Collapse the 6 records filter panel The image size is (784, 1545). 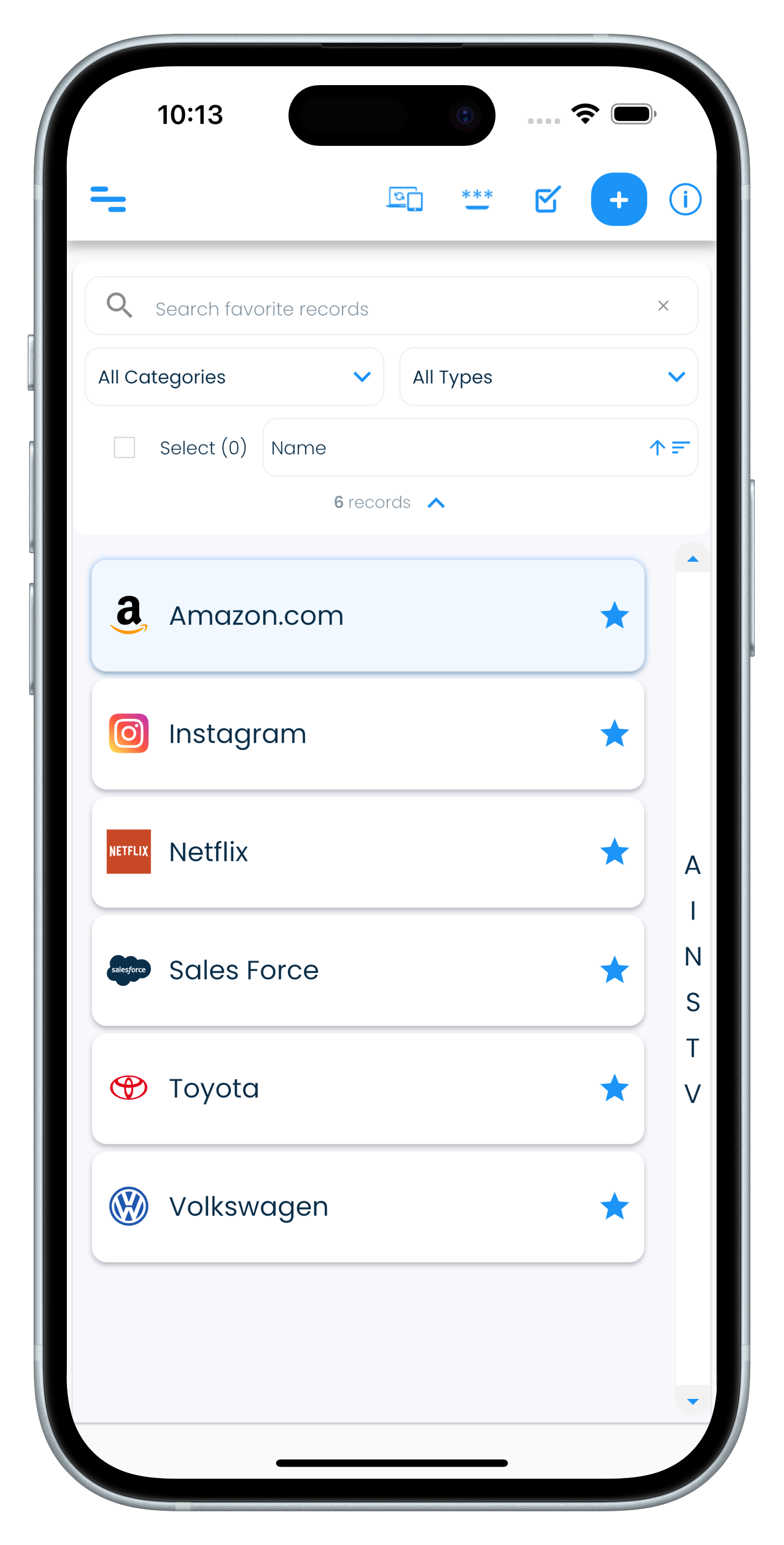click(x=436, y=503)
